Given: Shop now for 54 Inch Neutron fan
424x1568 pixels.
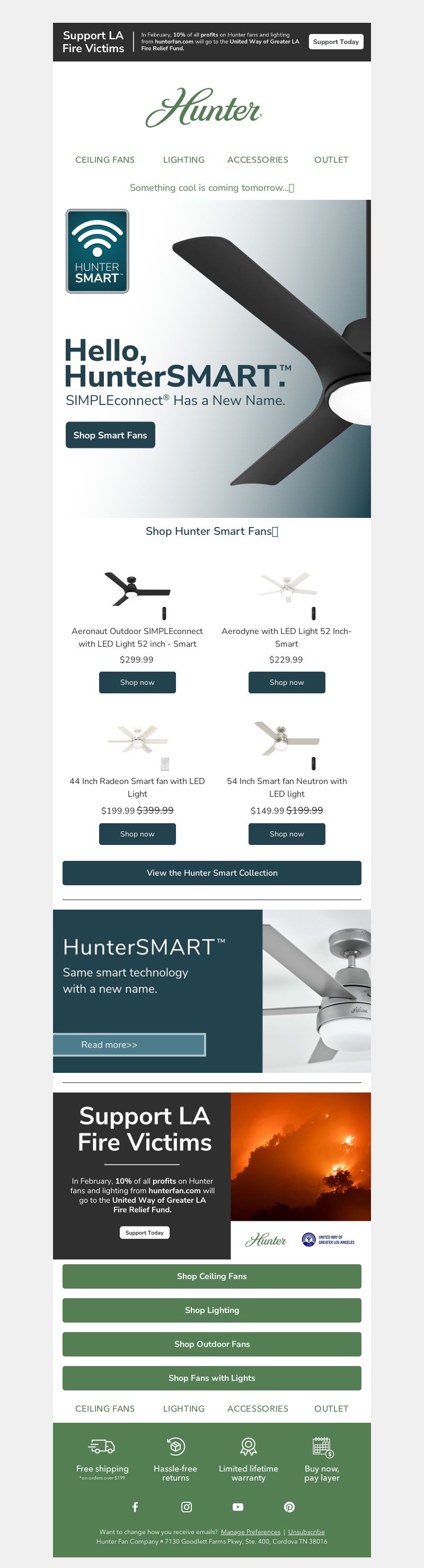Looking at the screenshot, I should click(x=287, y=834).
